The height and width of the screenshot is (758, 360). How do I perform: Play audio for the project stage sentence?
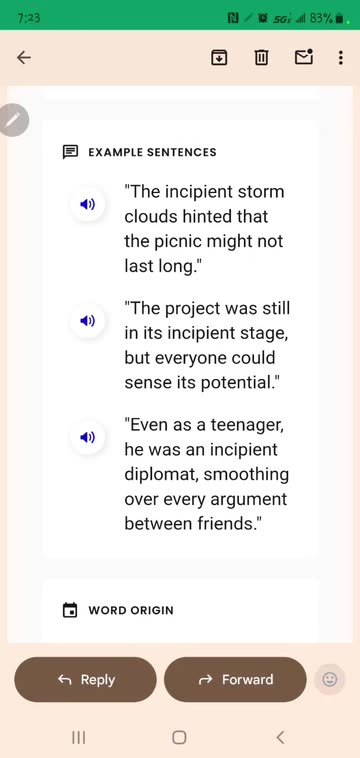click(87, 321)
